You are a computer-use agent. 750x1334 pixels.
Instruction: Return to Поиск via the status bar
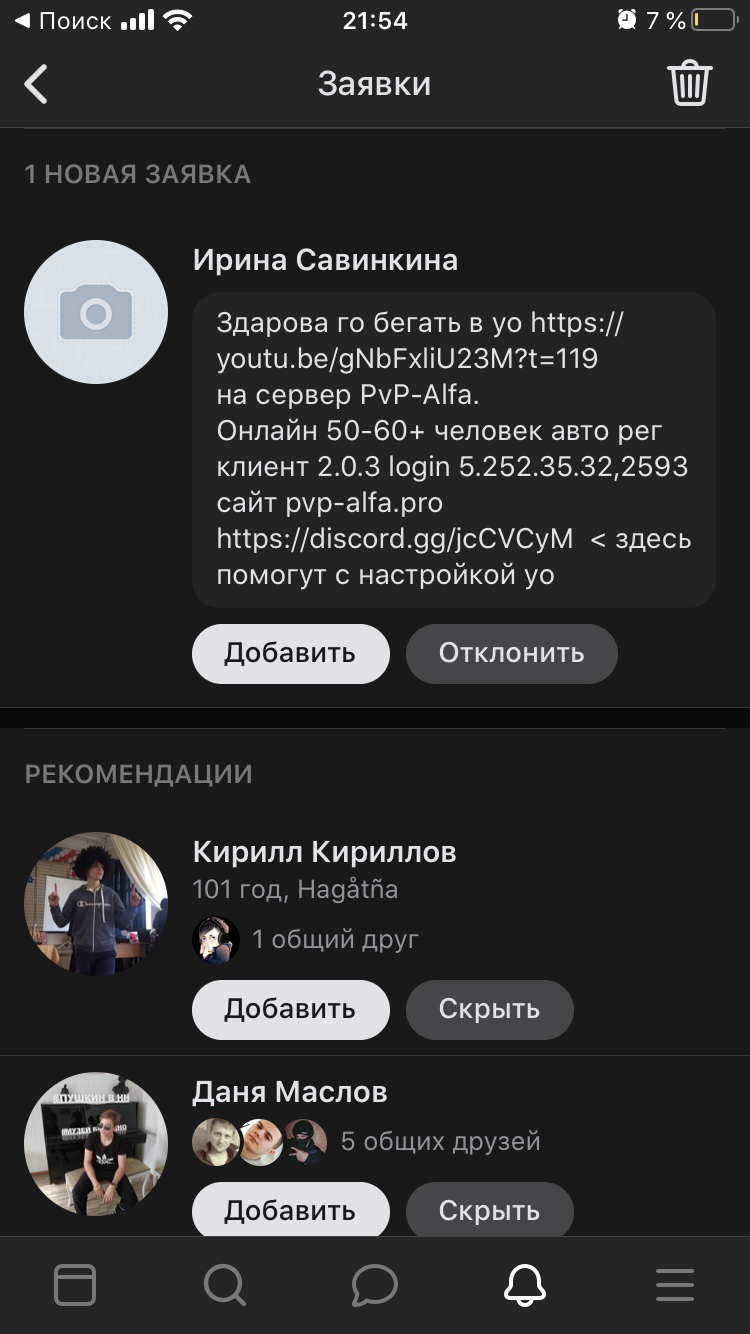pos(62,20)
